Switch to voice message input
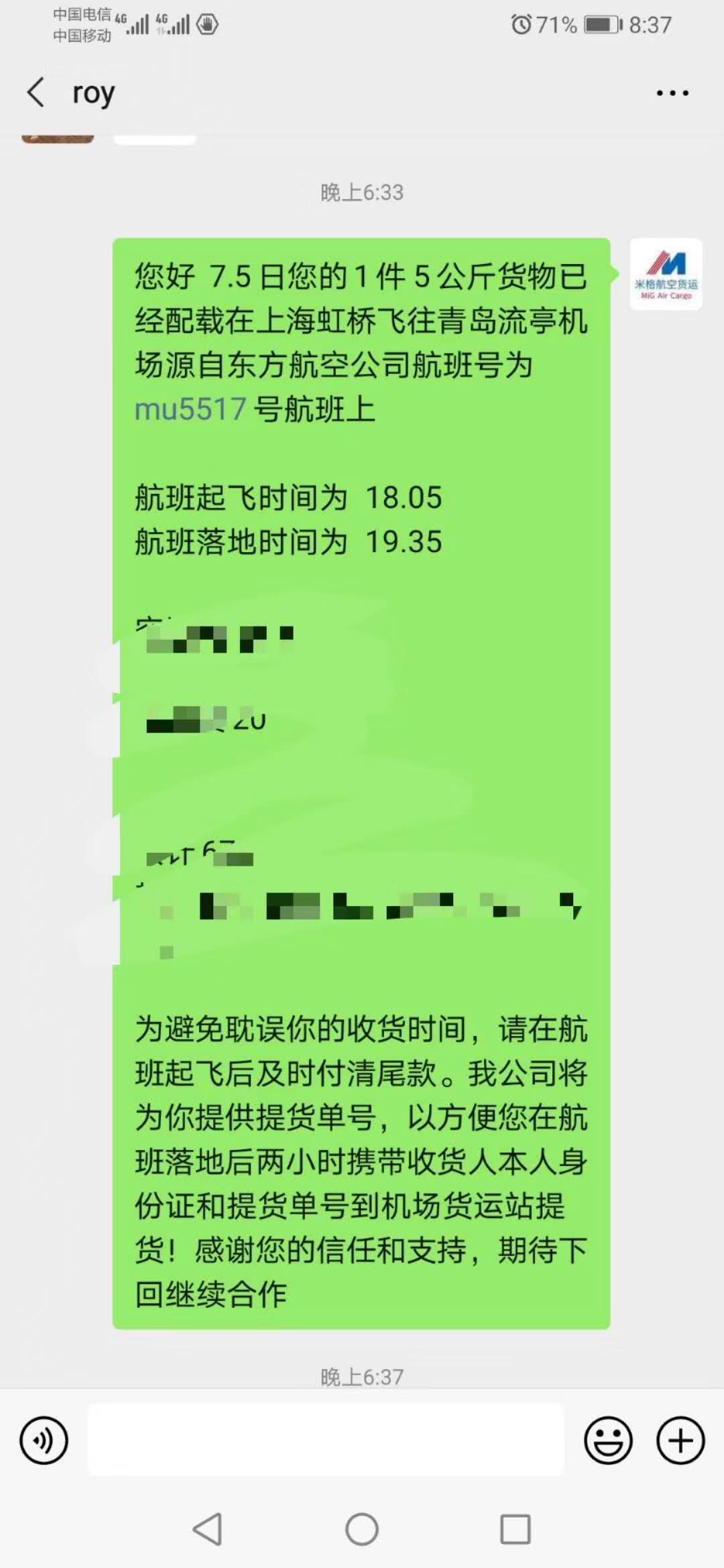 point(44,1440)
